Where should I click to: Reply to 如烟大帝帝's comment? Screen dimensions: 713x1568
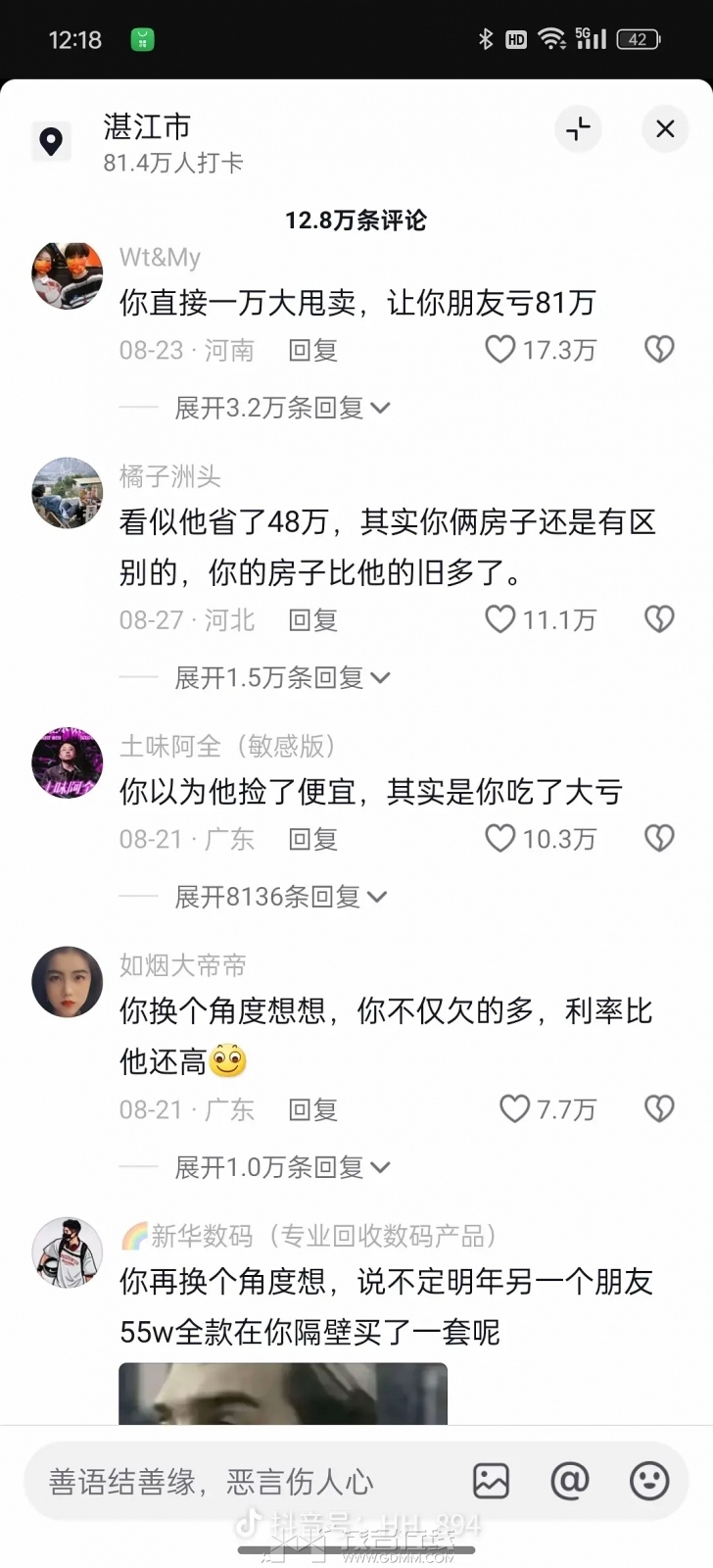pos(312,1110)
